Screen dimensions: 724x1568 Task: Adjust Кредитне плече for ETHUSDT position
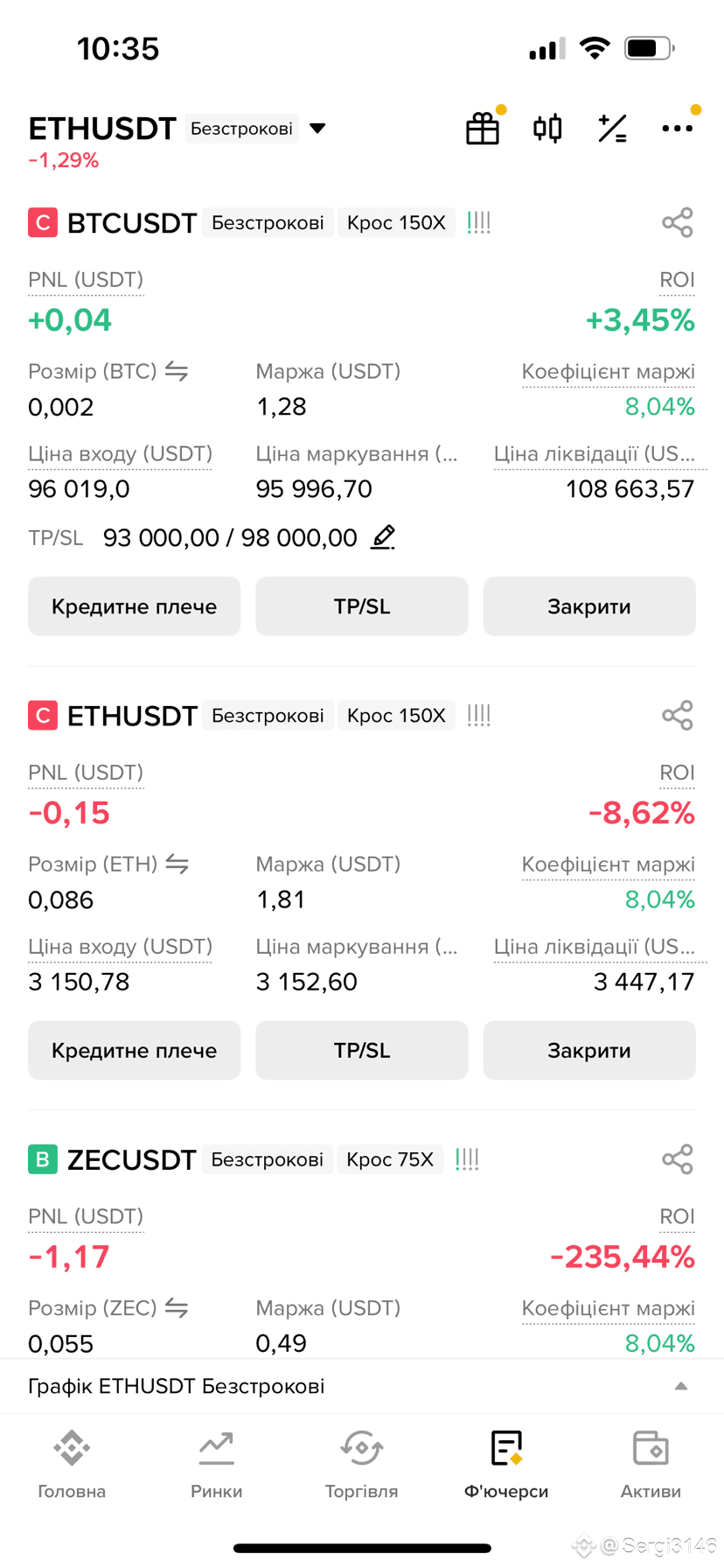coord(134,1050)
